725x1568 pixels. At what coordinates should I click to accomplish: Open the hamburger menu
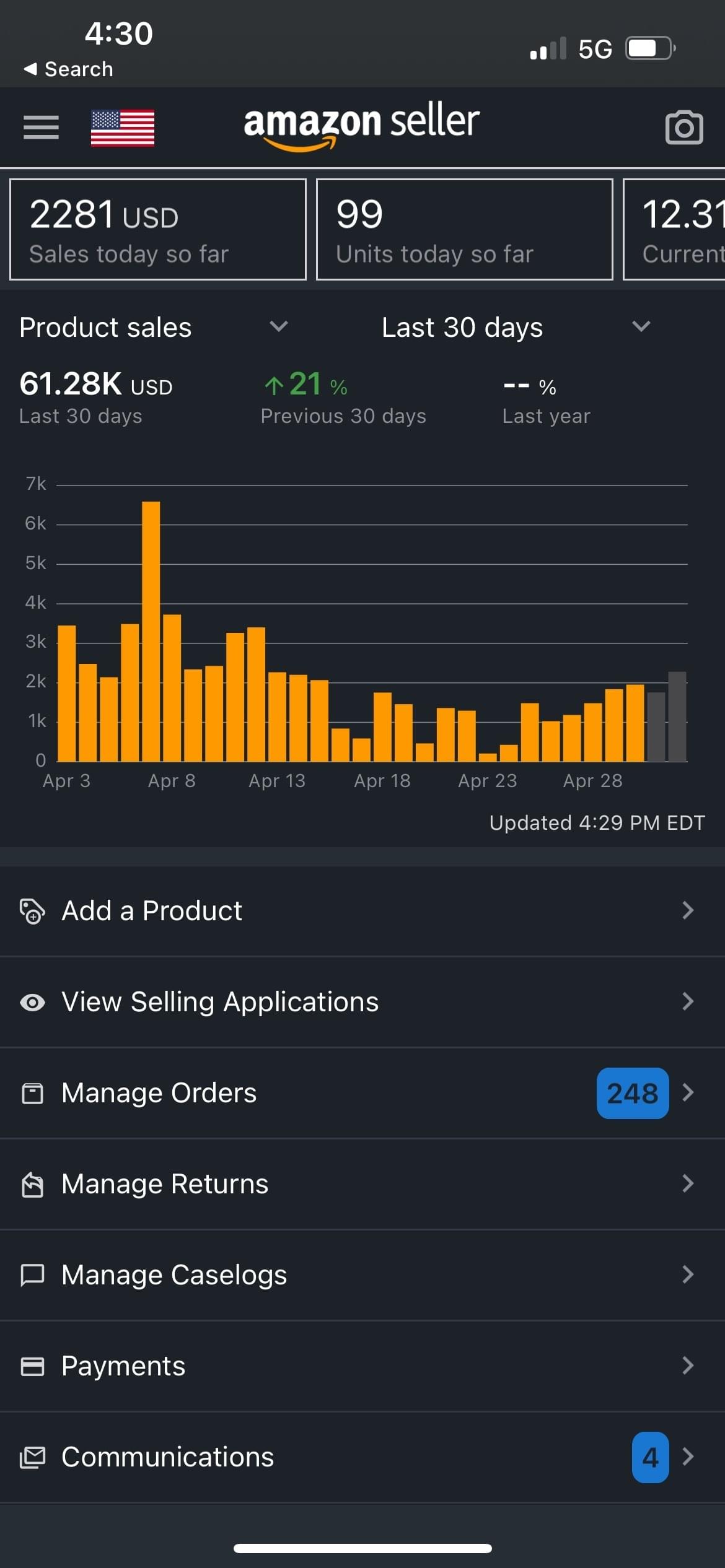pyautogui.click(x=41, y=128)
